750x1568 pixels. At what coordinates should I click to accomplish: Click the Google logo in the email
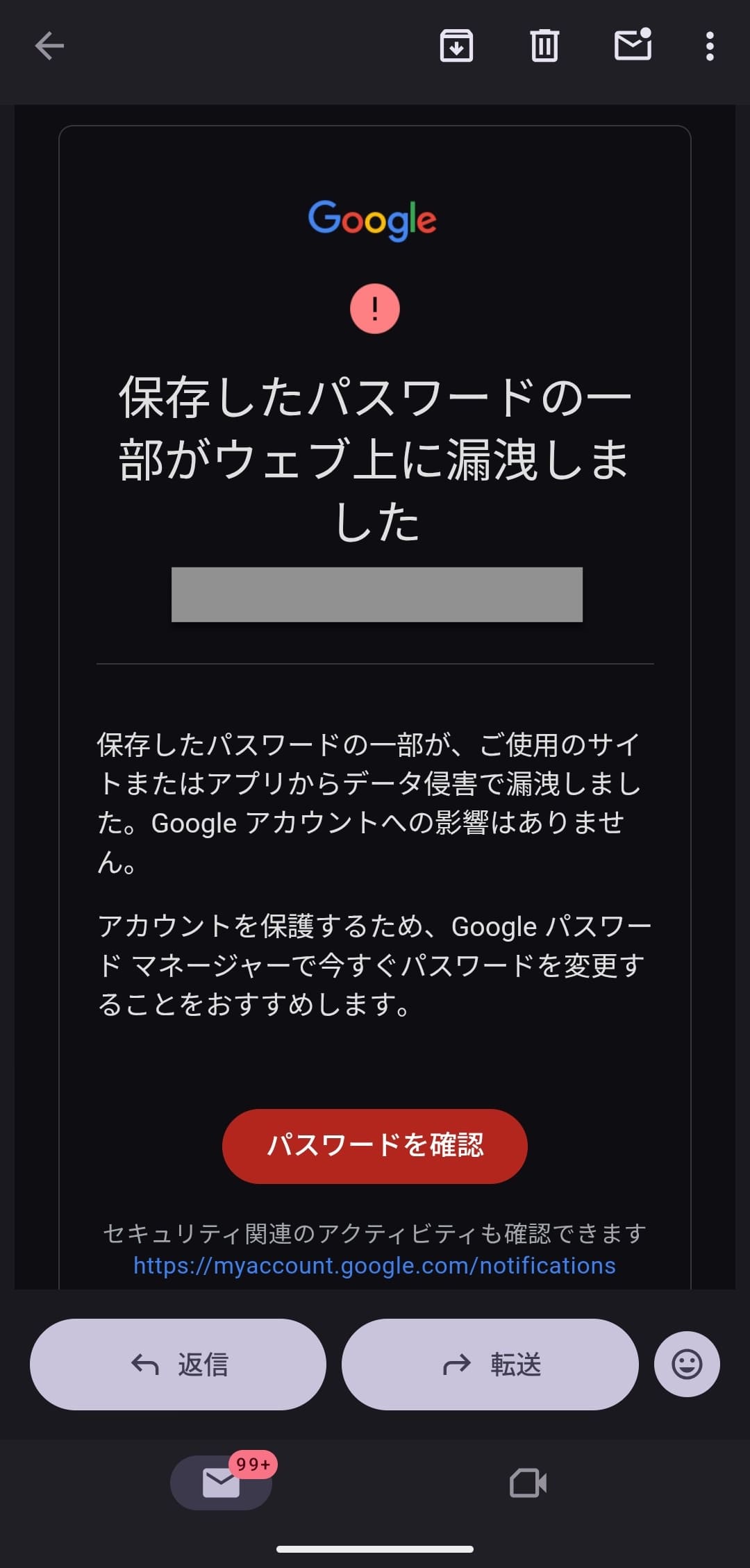point(374,218)
